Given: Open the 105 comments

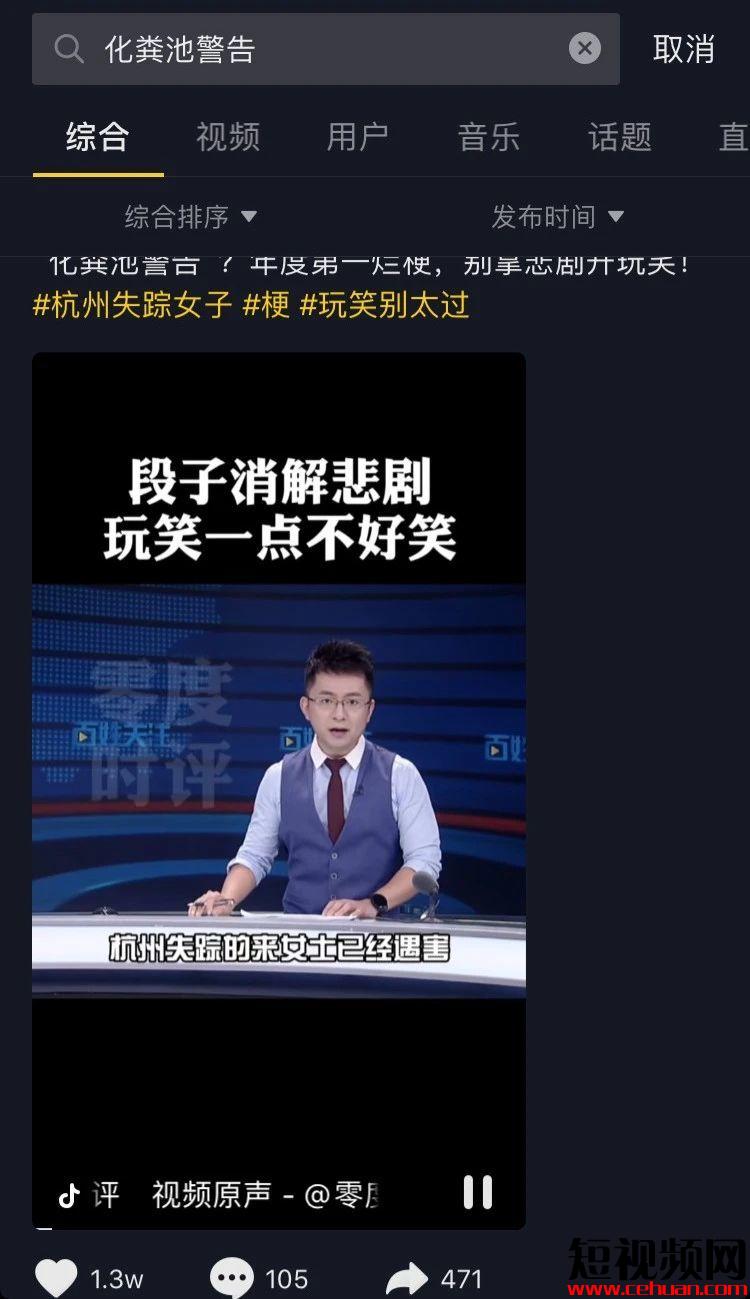Looking at the screenshot, I should [x=231, y=1277].
